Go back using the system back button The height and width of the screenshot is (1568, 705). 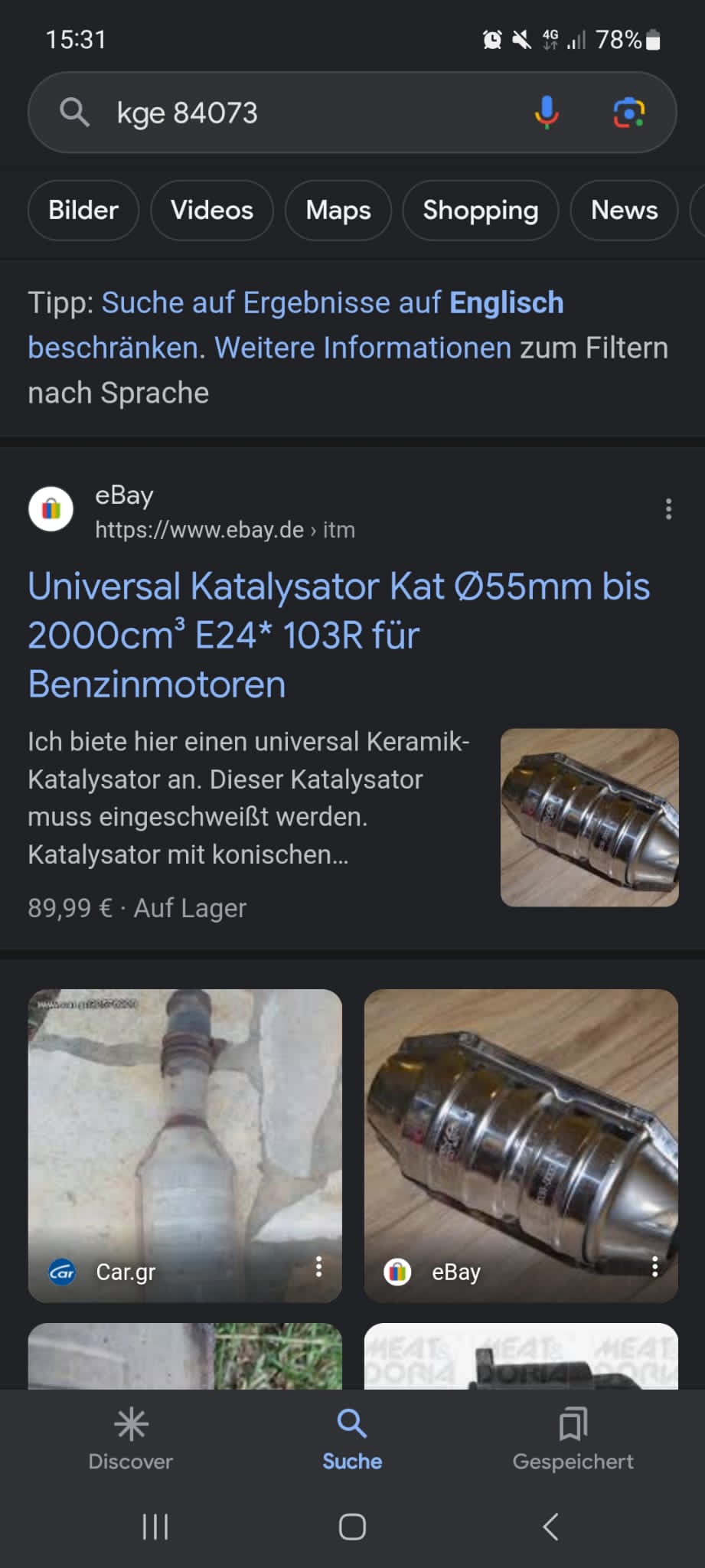pyautogui.click(x=550, y=1527)
